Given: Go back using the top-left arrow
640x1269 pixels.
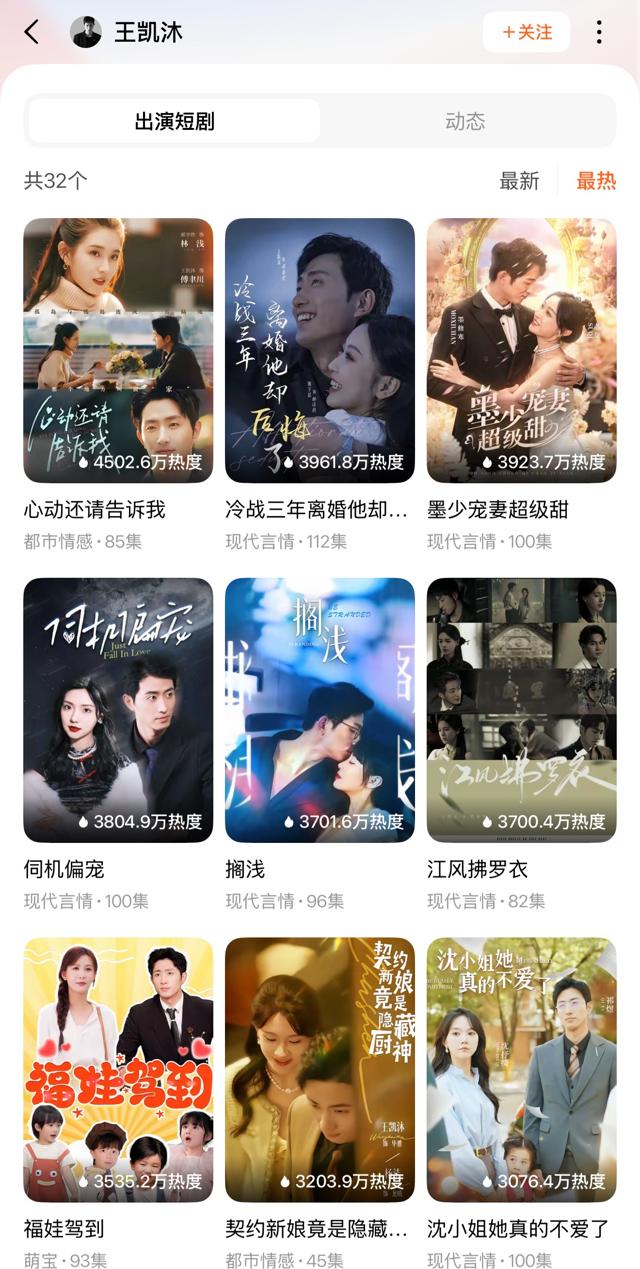Looking at the screenshot, I should tap(32, 32).
